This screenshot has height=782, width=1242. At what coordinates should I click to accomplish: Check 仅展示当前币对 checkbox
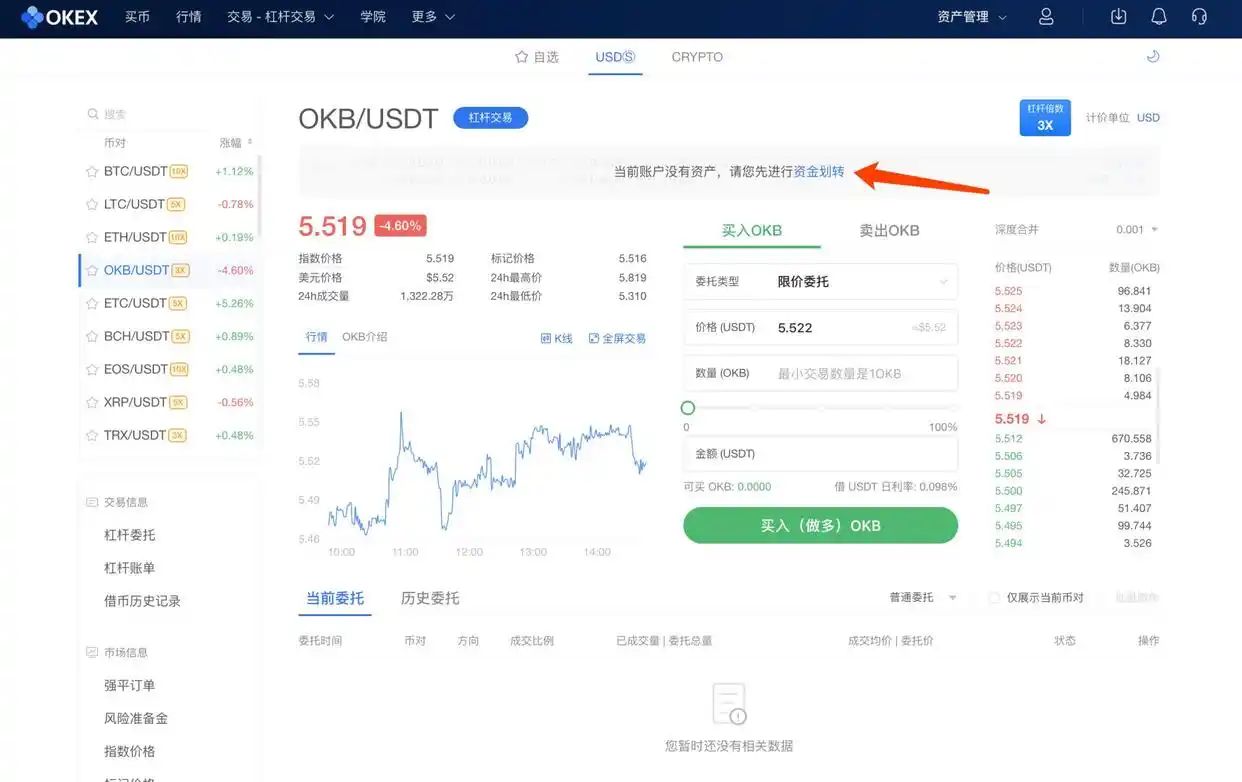coord(994,598)
